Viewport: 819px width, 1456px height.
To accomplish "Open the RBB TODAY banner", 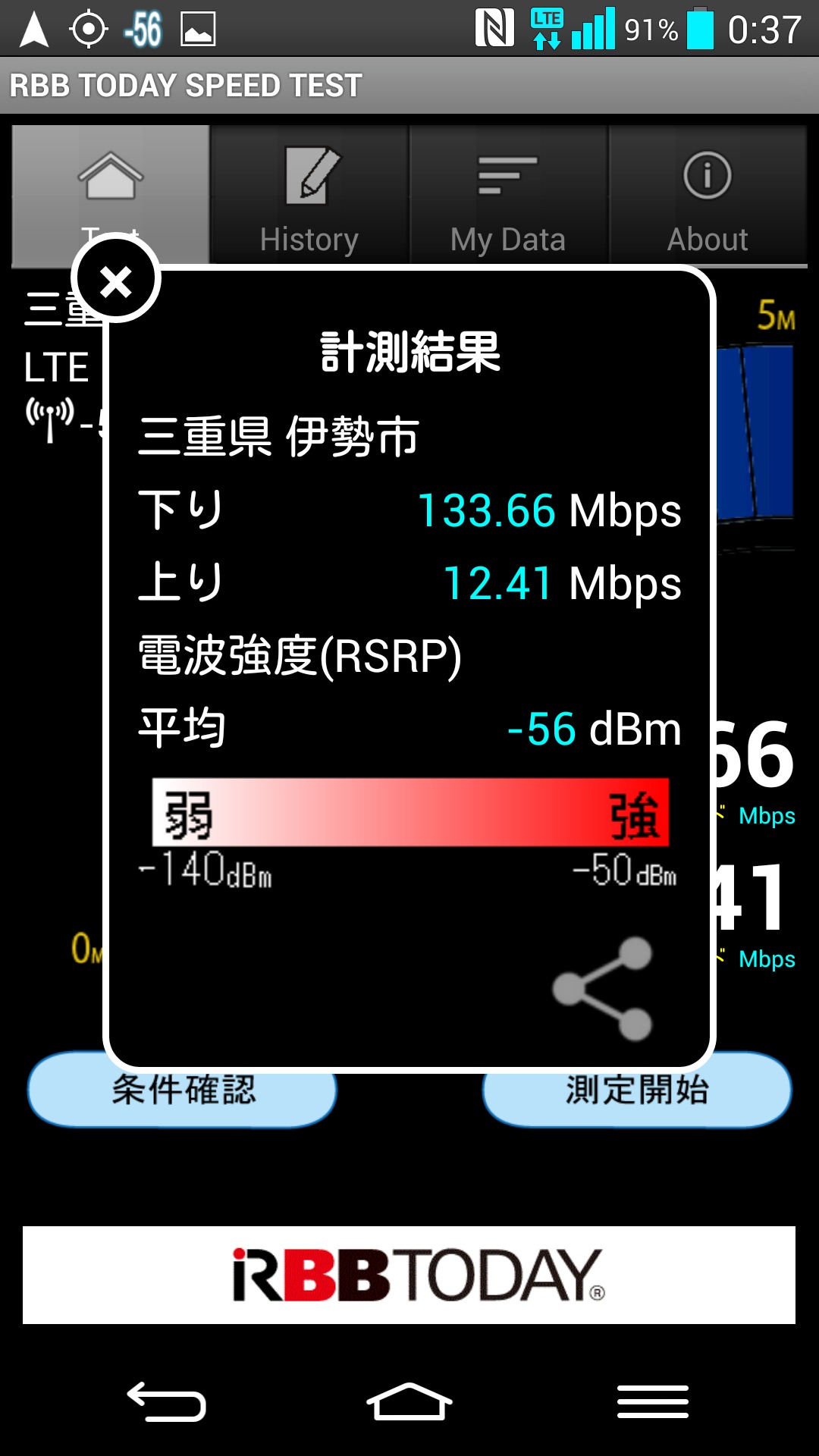I will point(409,1275).
